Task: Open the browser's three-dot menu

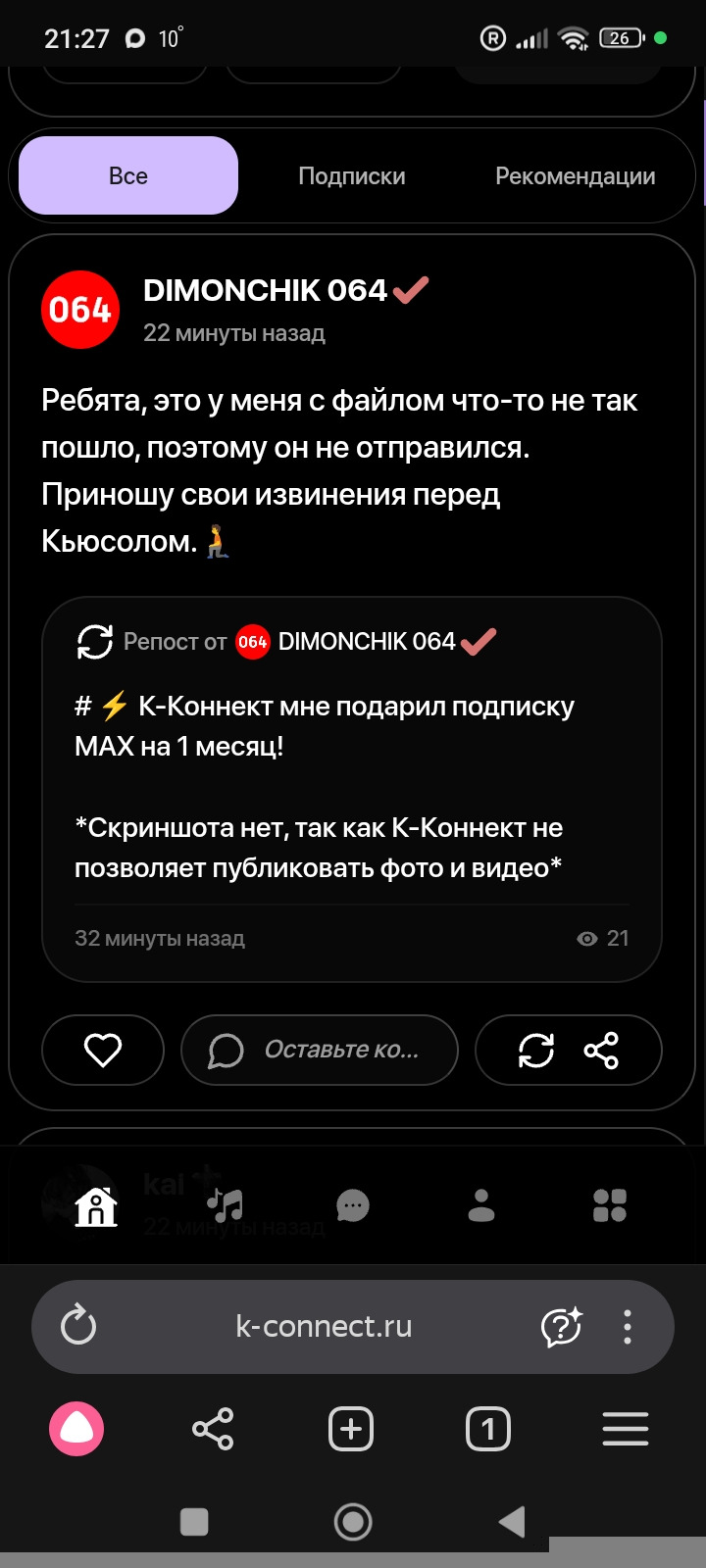Action: (x=628, y=1327)
